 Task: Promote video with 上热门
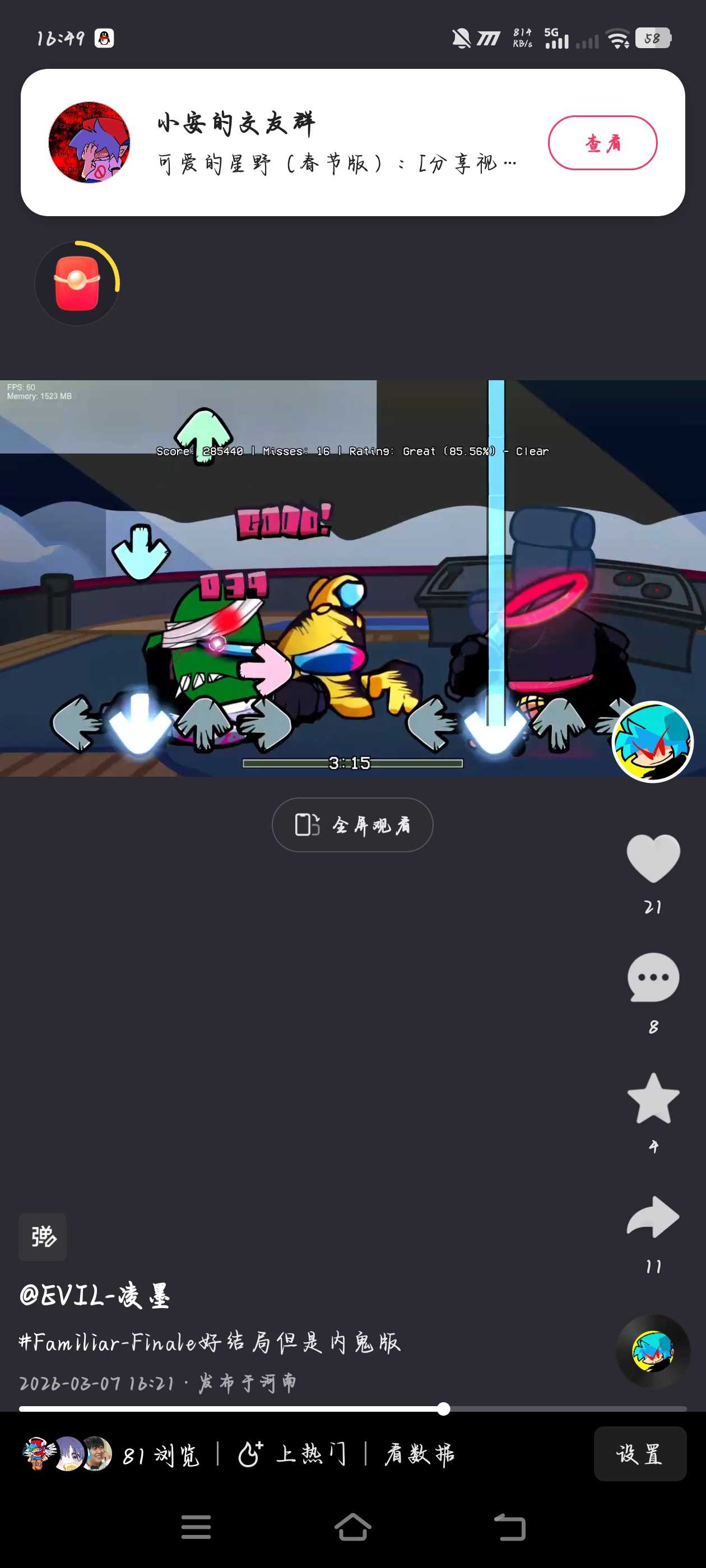coord(292,1454)
